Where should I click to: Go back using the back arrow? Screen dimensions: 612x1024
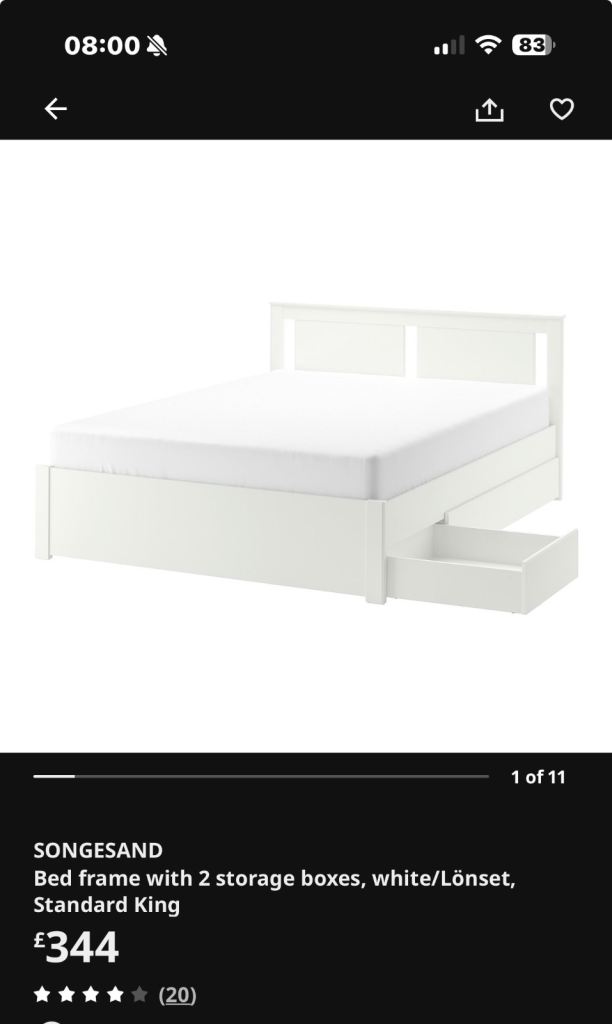[56, 109]
